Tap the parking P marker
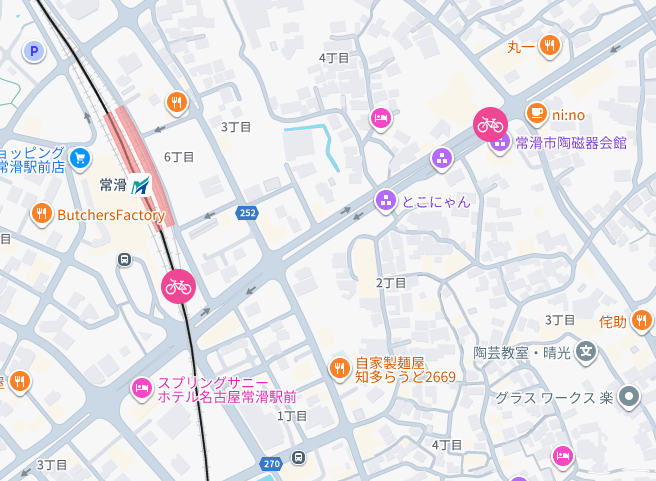The width and height of the screenshot is (656, 481). [x=35, y=51]
